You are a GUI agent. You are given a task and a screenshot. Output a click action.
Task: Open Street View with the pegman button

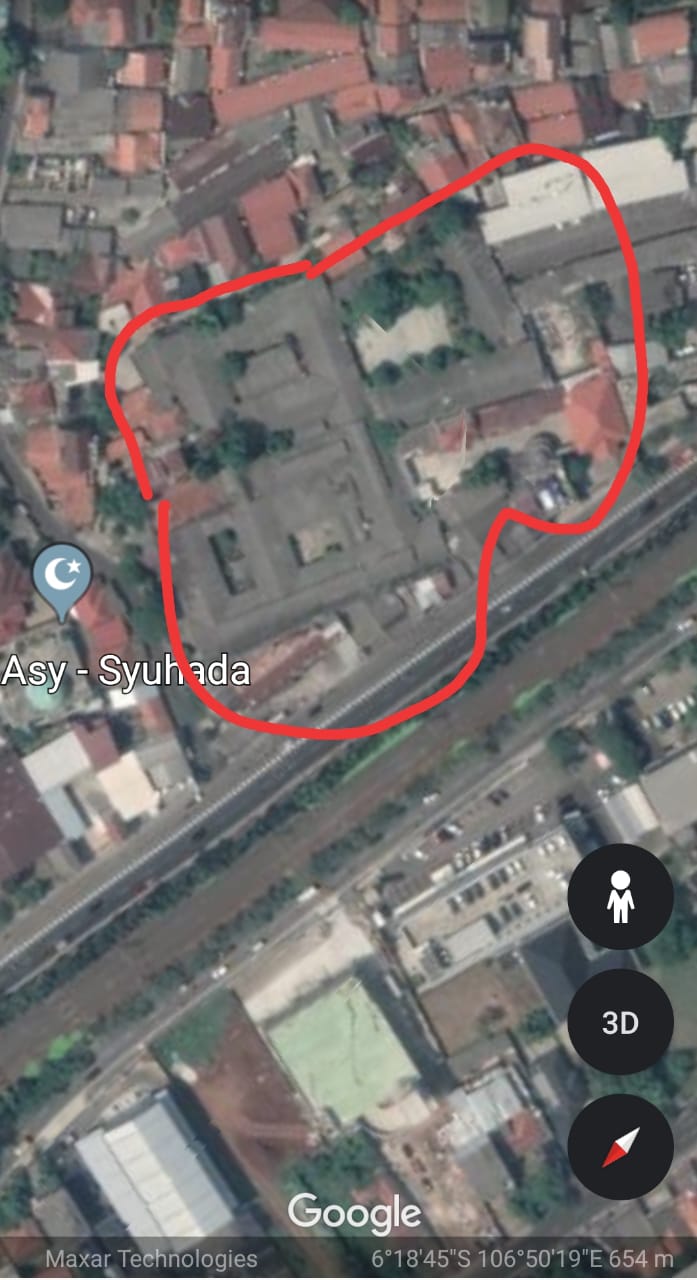(620, 897)
